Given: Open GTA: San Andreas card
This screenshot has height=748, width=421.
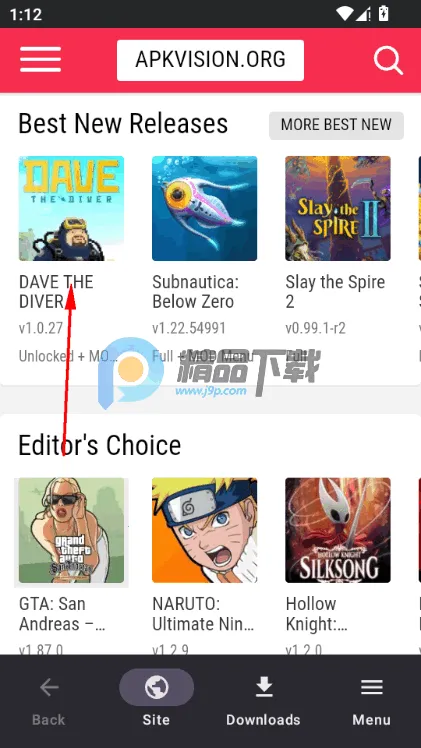Looking at the screenshot, I should click(x=72, y=565).
